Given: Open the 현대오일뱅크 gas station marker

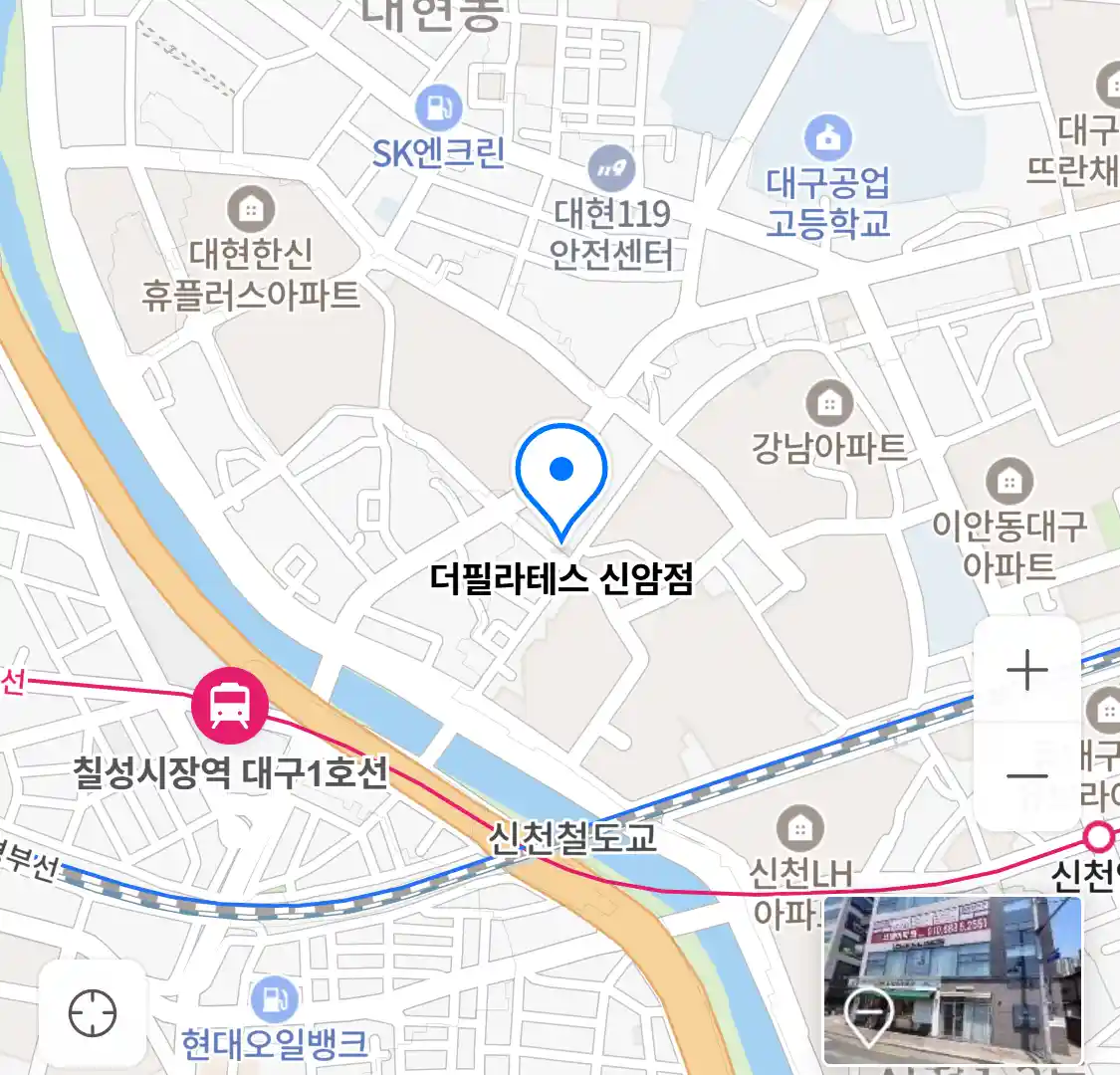Looking at the screenshot, I should tap(274, 998).
